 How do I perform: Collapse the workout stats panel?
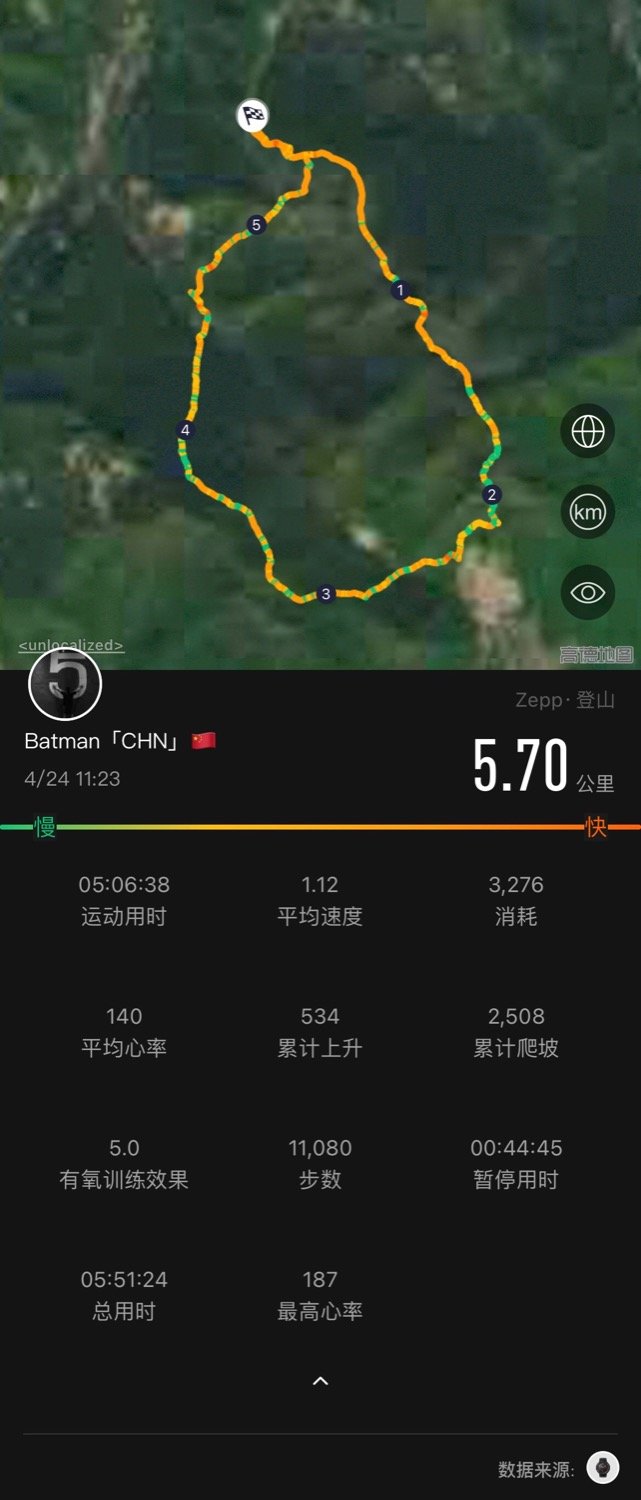[320, 1381]
